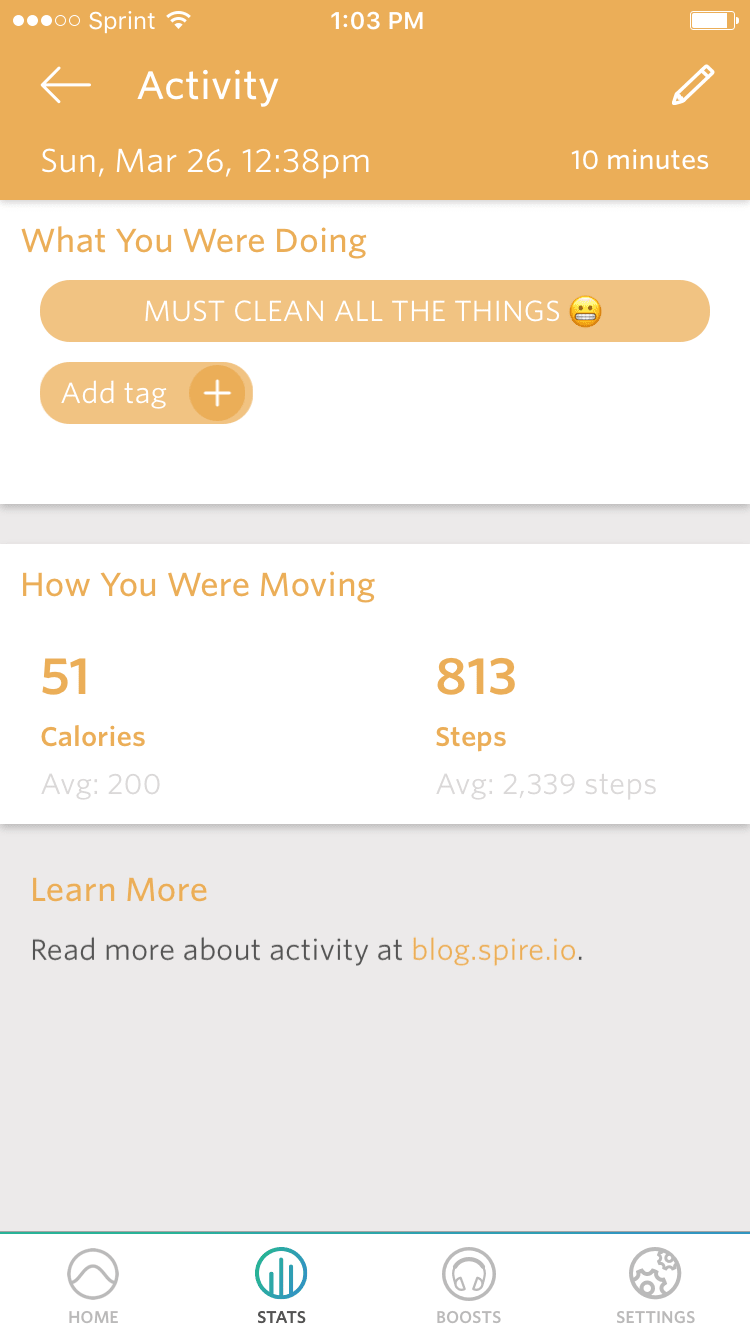Select the MUST CLEAN ALL THE THINGS tag

coord(374,311)
